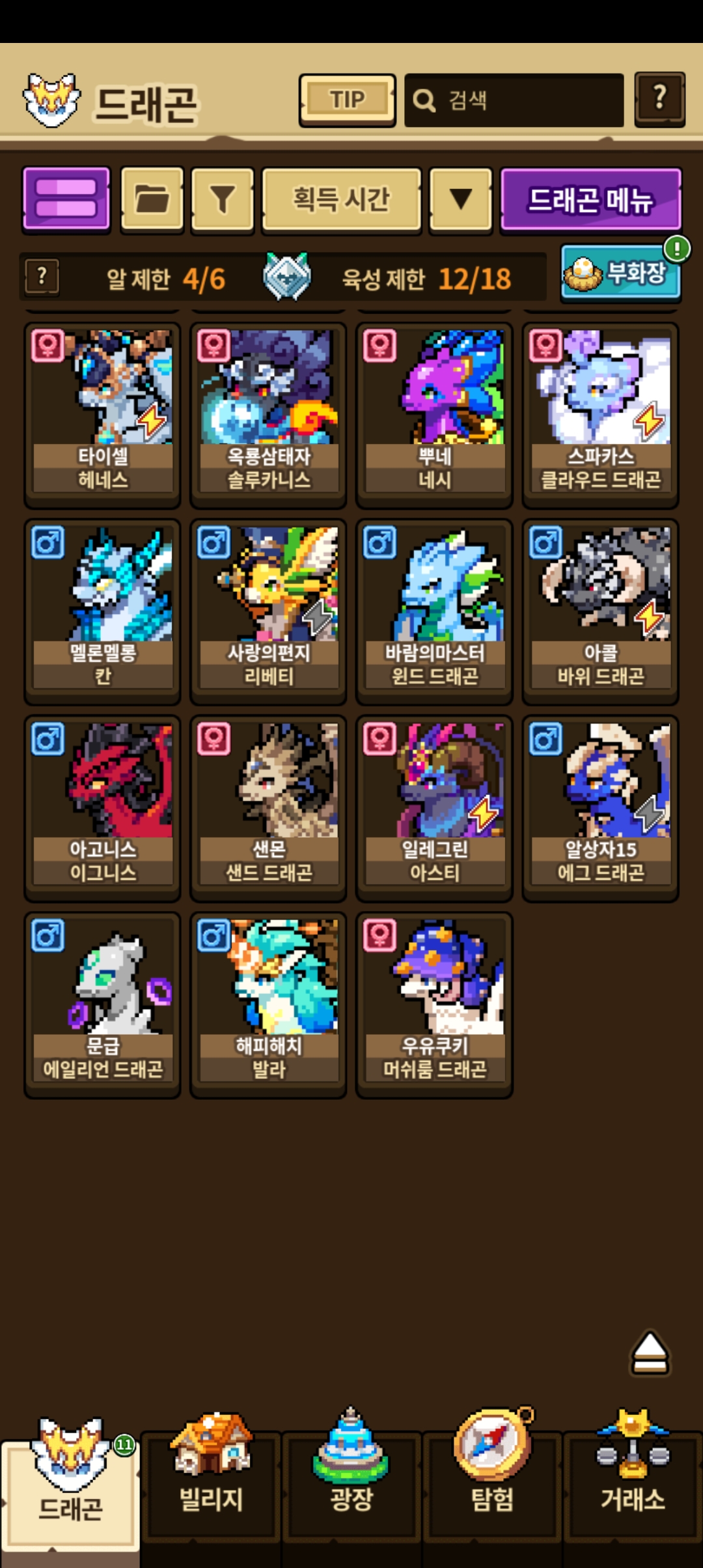Open the 아고니스 이그니스 dragon card
The image size is (703, 1568).
[102, 808]
